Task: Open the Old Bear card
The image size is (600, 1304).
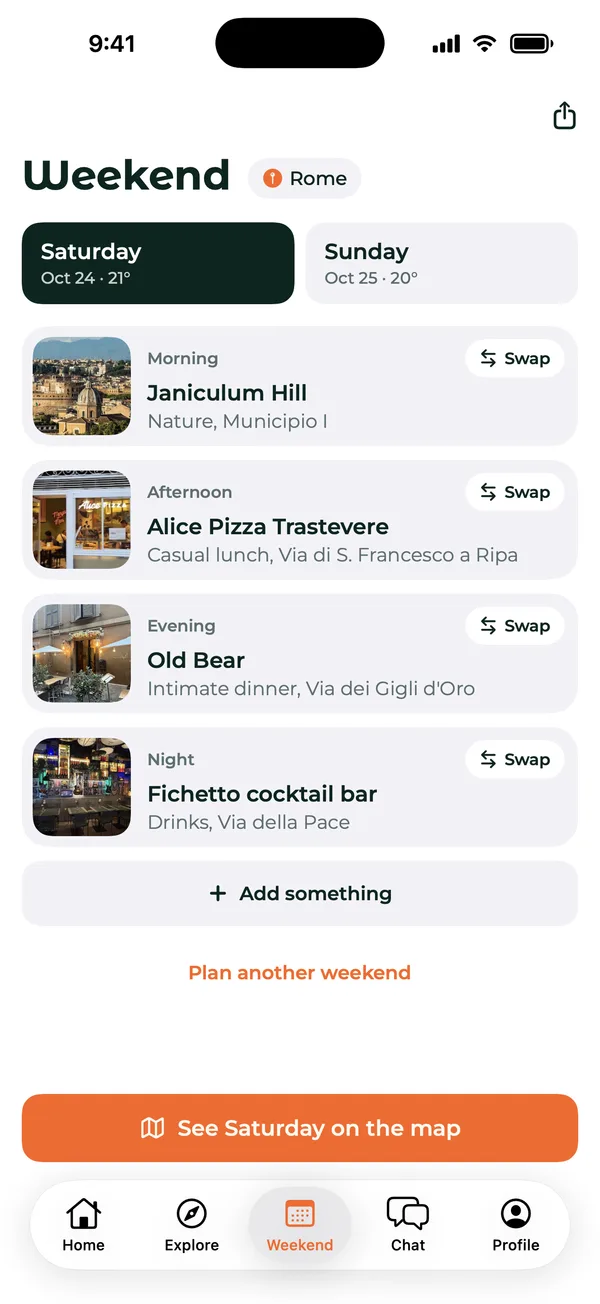Action: click(x=300, y=653)
